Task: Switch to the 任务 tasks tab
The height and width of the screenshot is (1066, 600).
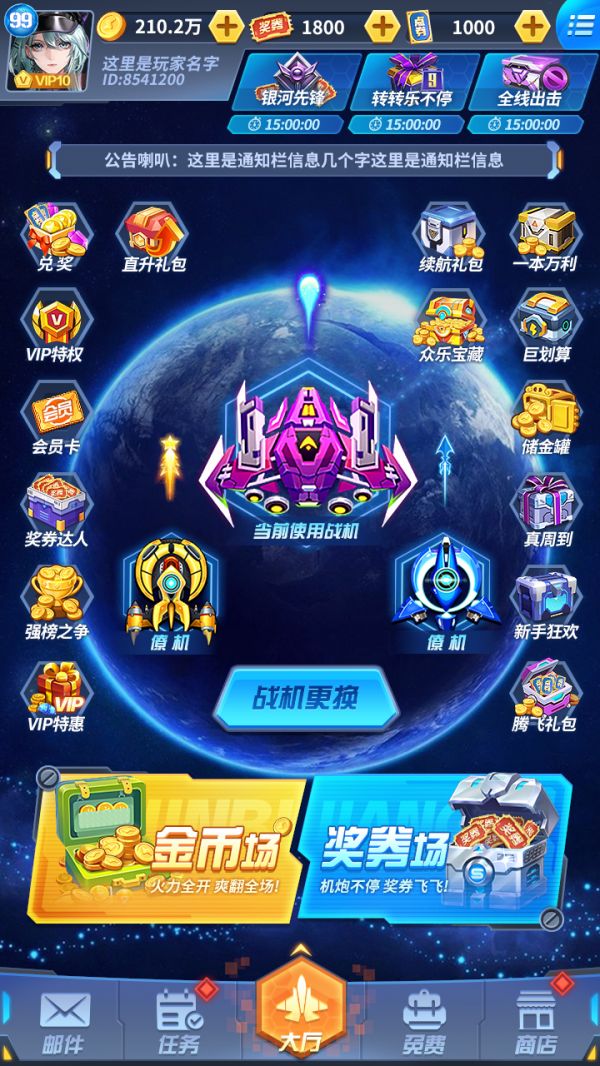Action: point(180,1022)
